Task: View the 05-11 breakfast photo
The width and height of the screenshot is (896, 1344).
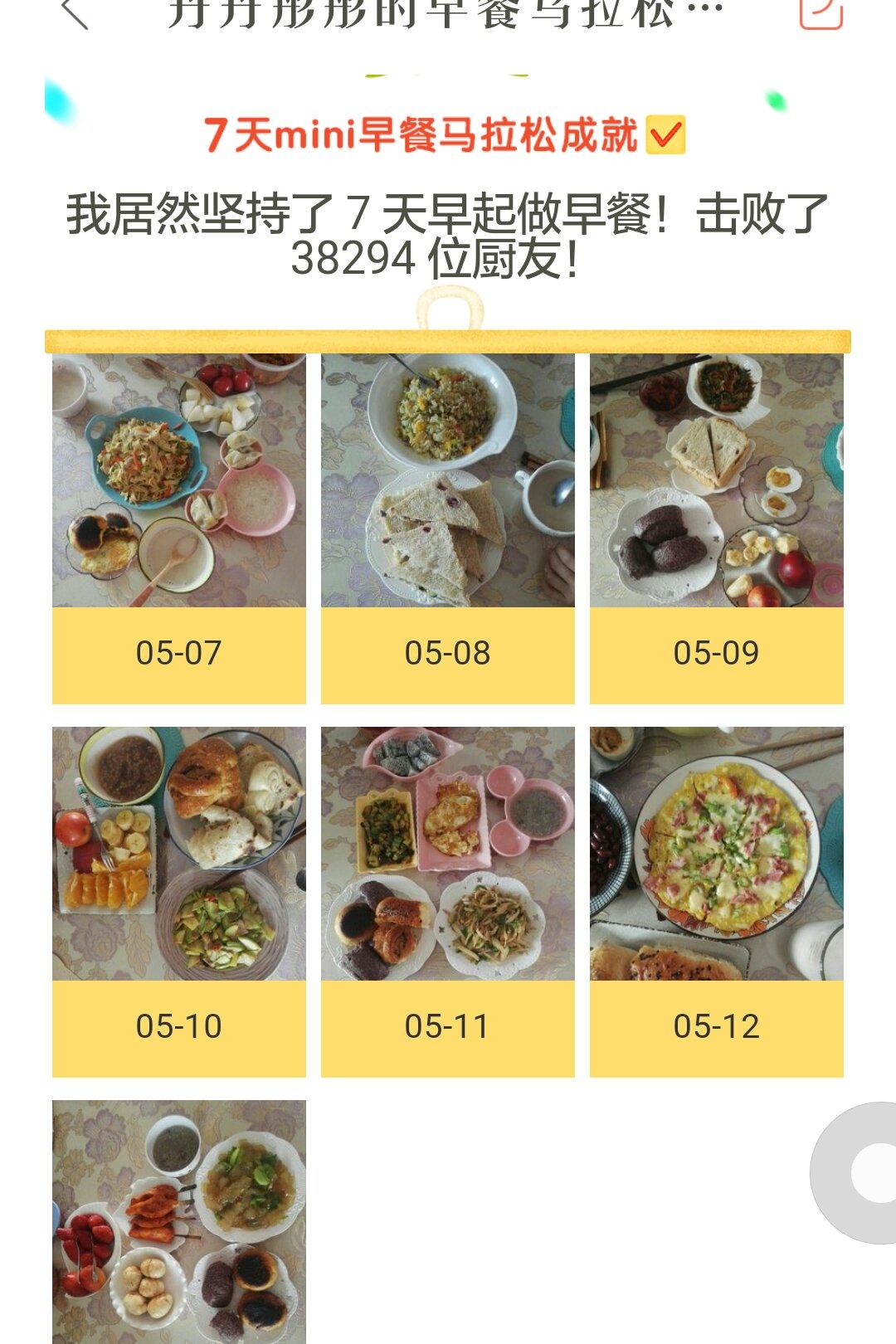Action: [448, 854]
